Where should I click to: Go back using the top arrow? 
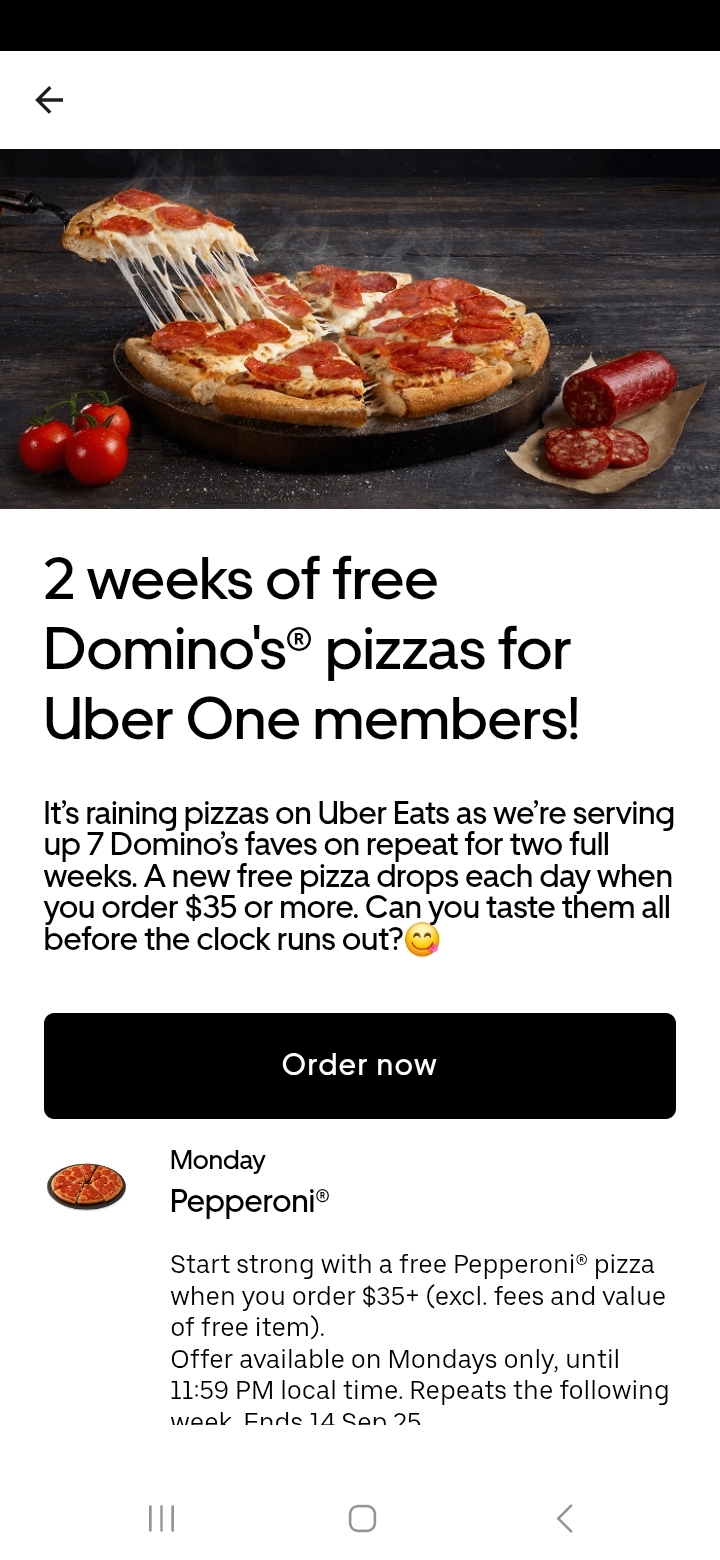pos(49,99)
